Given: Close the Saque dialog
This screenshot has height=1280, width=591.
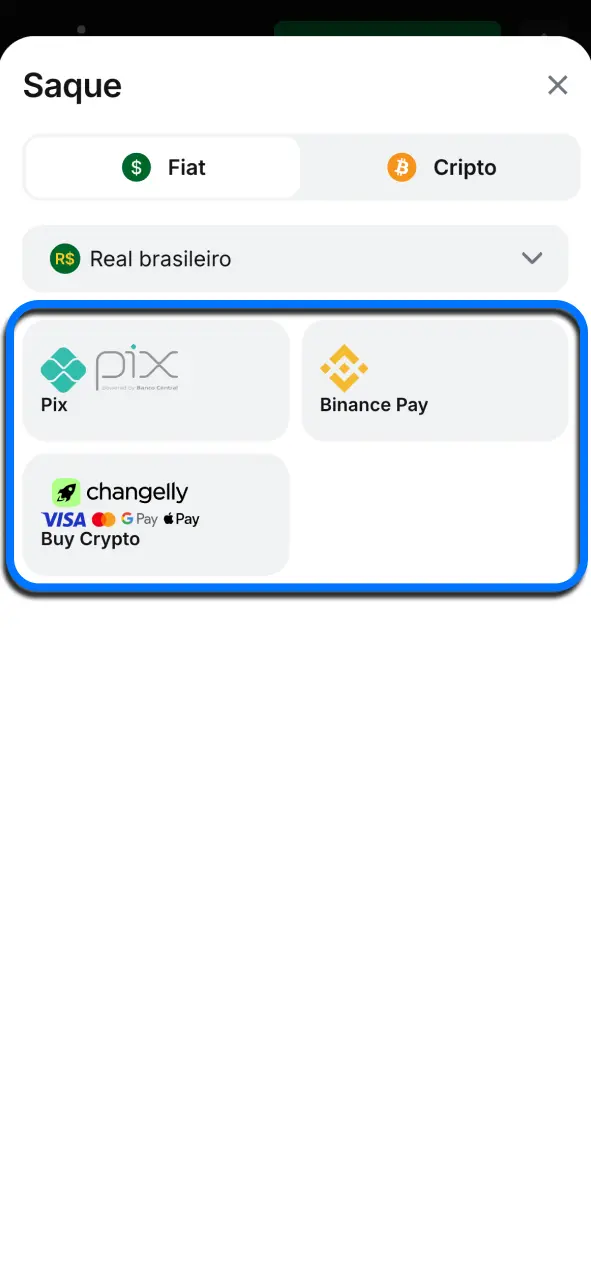Looking at the screenshot, I should click(557, 86).
